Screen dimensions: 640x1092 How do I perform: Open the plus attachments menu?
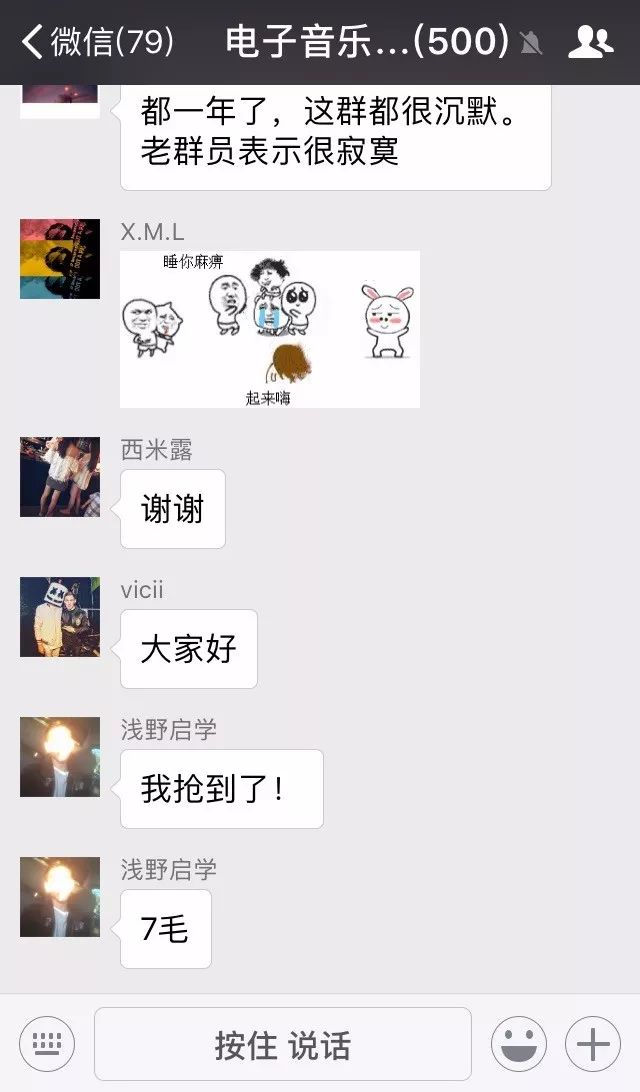click(593, 1045)
